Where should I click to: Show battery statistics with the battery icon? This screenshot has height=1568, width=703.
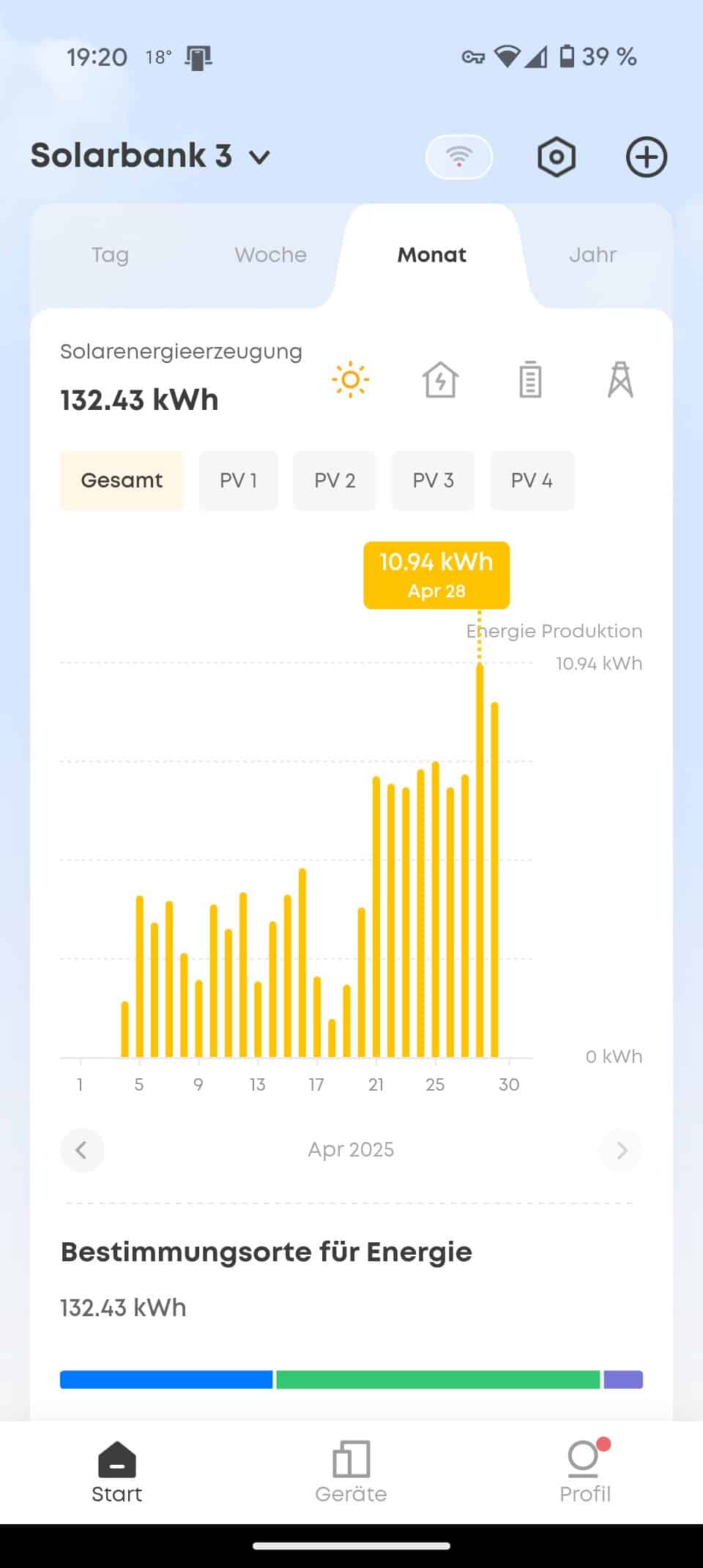click(530, 380)
